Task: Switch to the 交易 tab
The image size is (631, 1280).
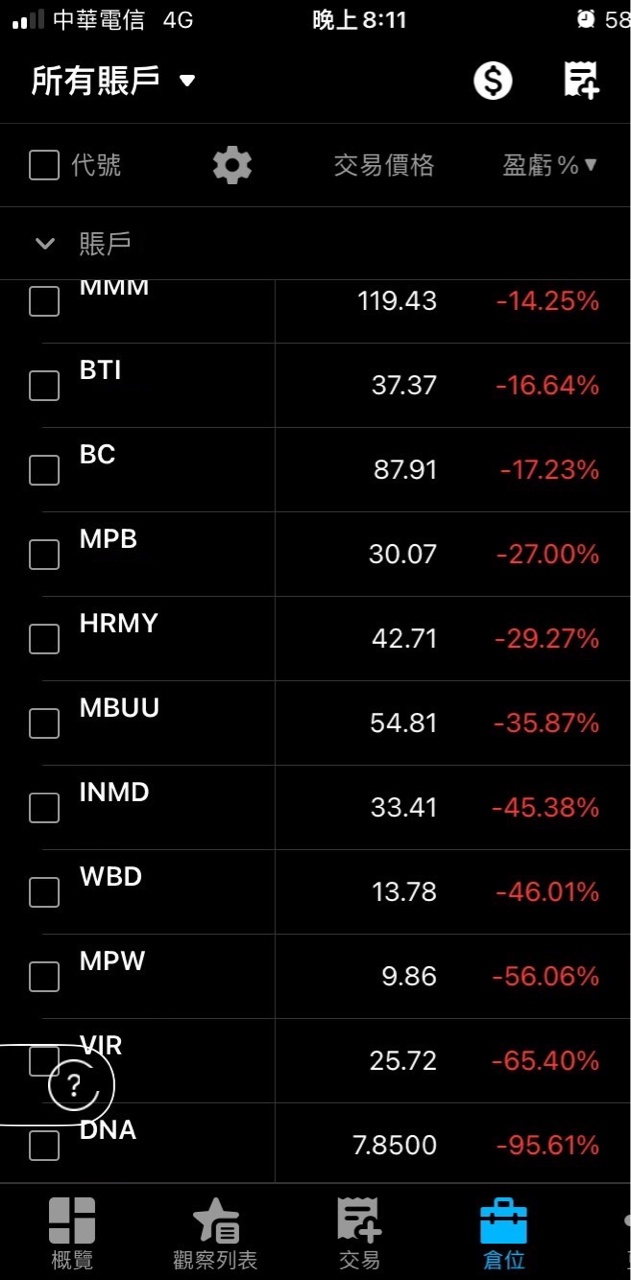Action: (x=359, y=1233)
